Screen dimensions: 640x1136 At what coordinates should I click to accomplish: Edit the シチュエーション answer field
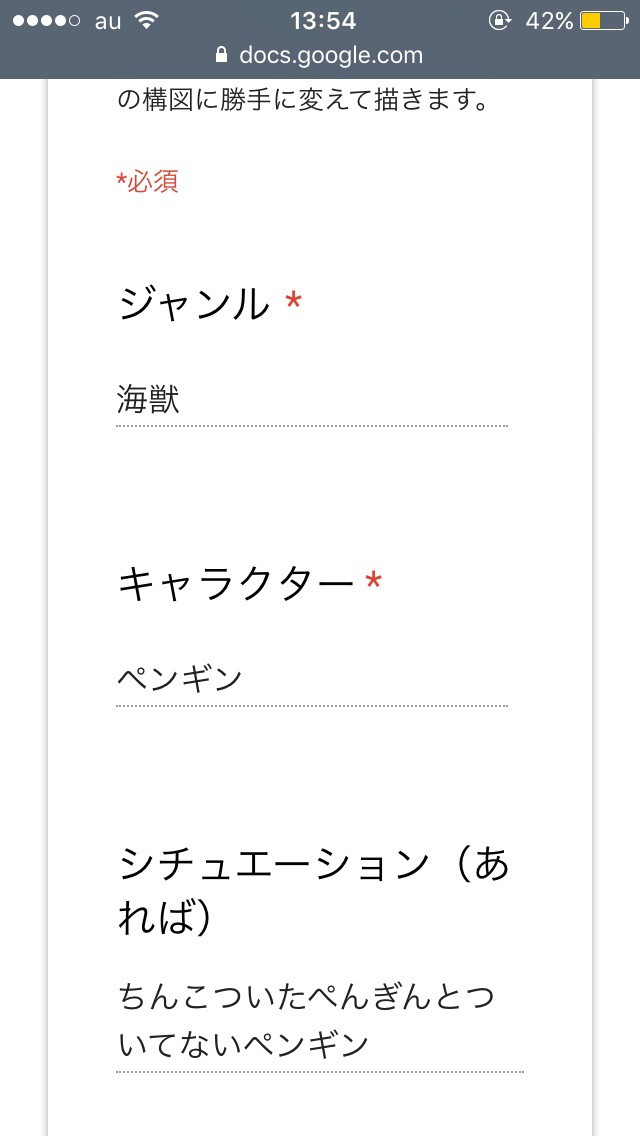point(320,1022)
